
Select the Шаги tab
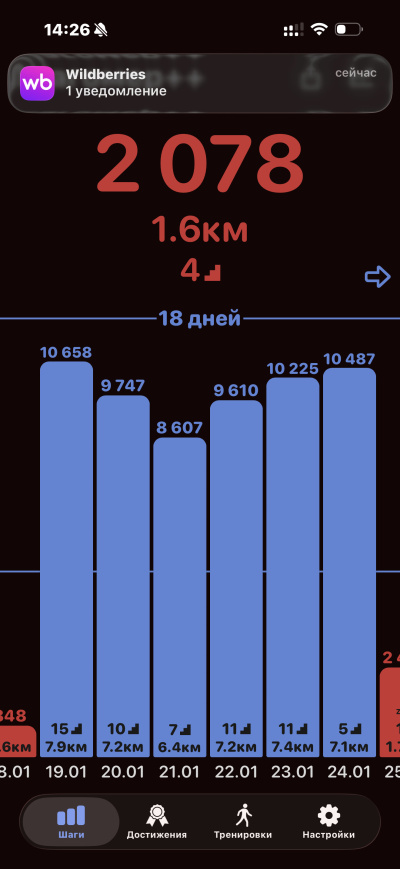coord(71,822)
